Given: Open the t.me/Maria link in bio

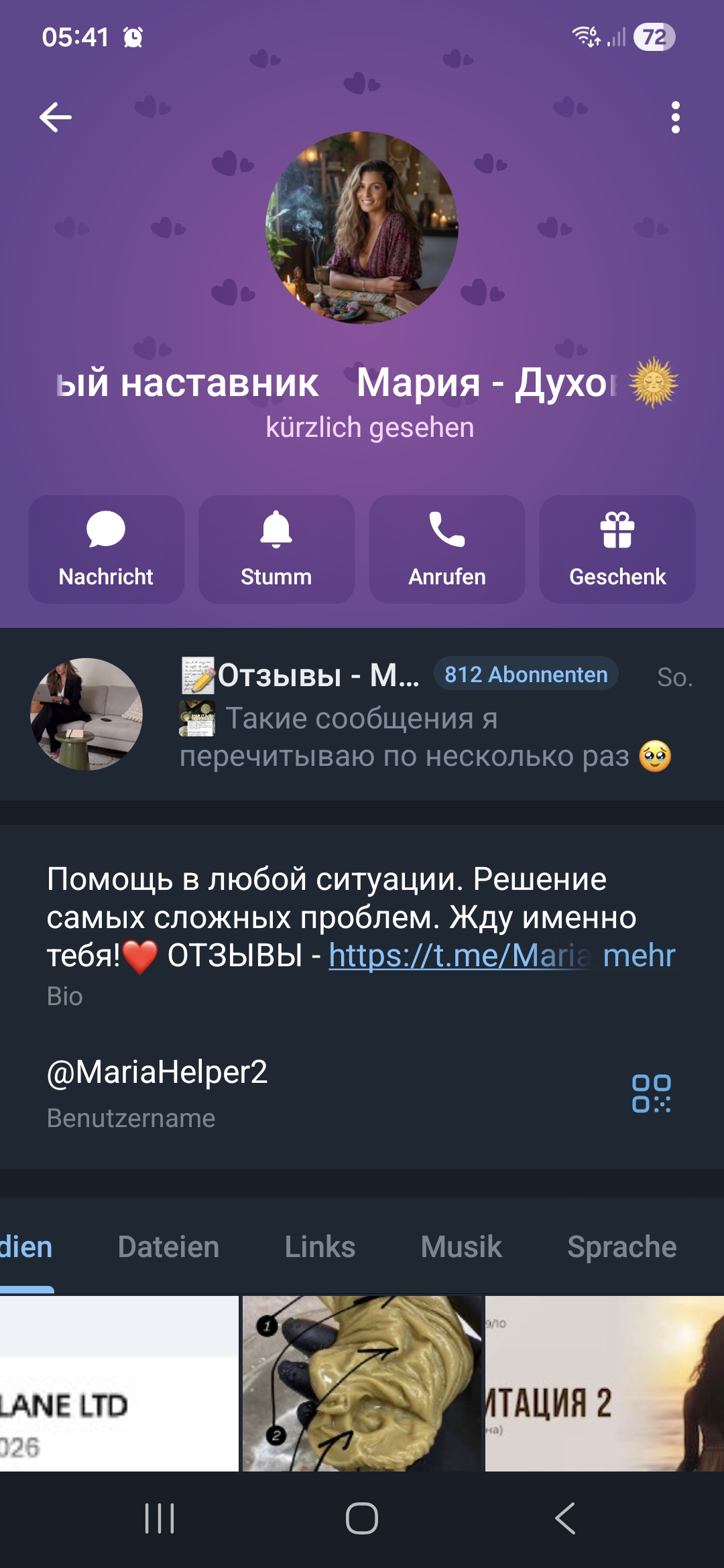Looking at the screenshot, I should click(x=459, y=956).
